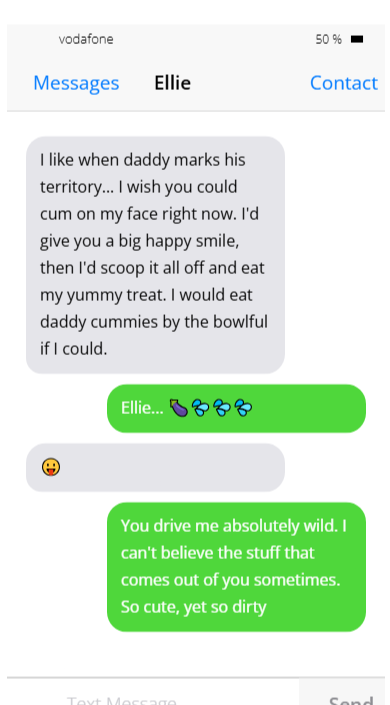Screen dimensions: 390x705
Task: Focus the Text Message input field
Action: click(x=153, y=692)
